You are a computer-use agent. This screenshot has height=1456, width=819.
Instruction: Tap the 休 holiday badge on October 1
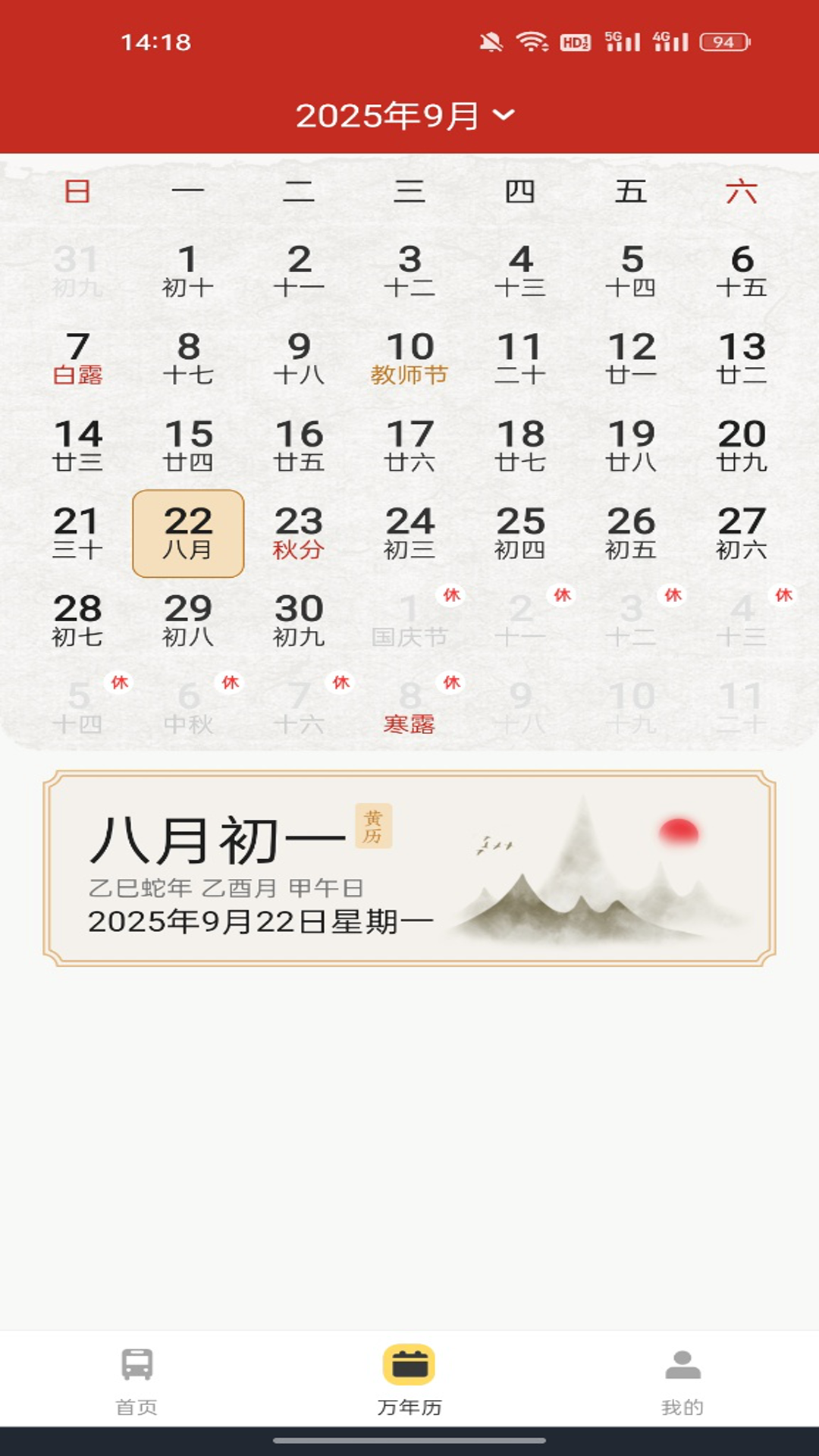[x=450, y=596]
